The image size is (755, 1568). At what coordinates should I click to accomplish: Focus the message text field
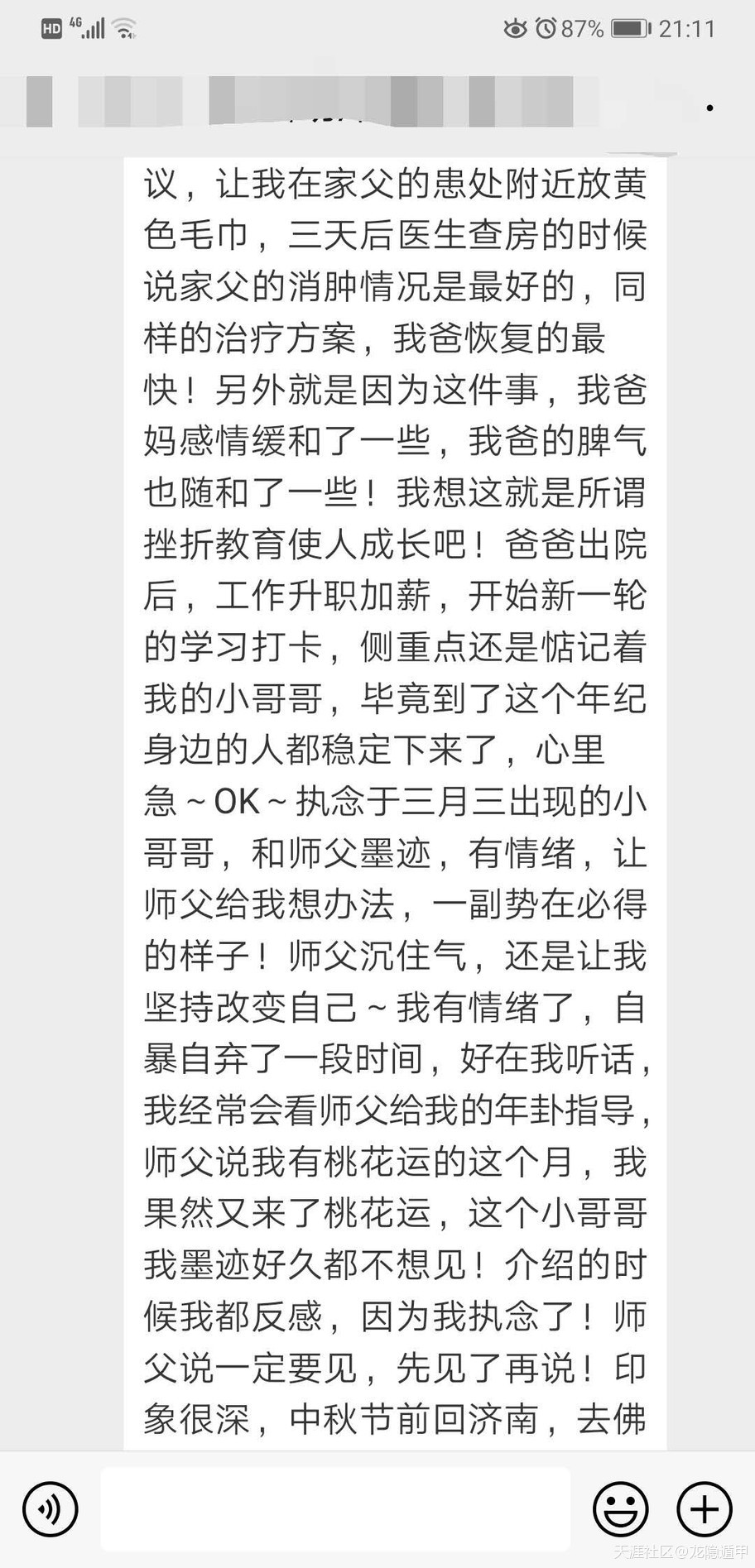[335, 1508]
